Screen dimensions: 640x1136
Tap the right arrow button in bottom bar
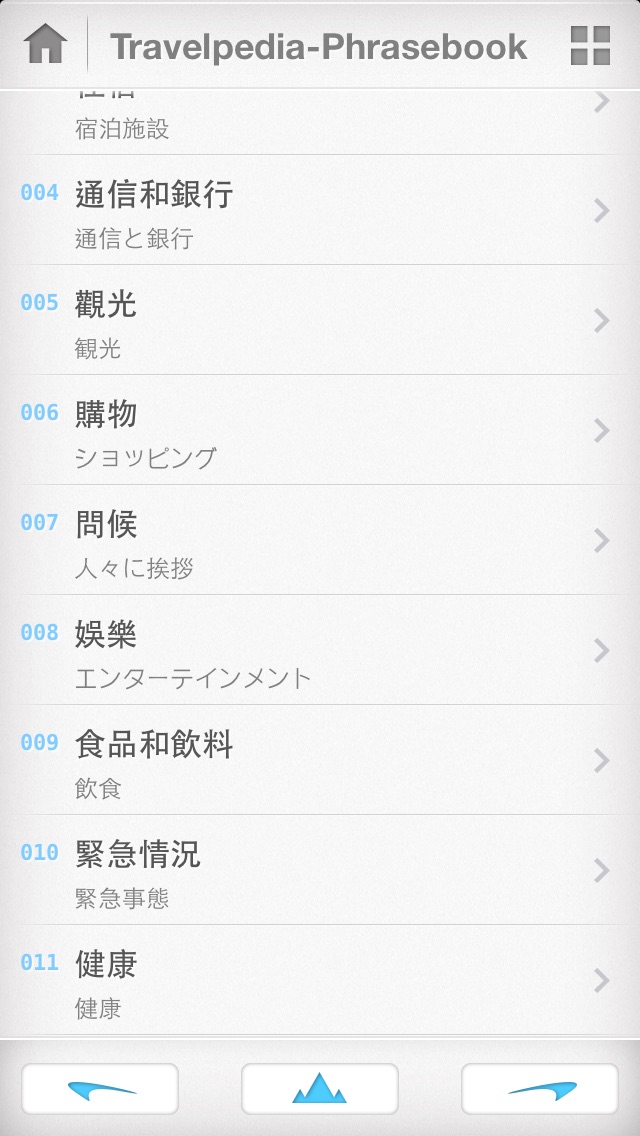click(x=540, y=1088)
